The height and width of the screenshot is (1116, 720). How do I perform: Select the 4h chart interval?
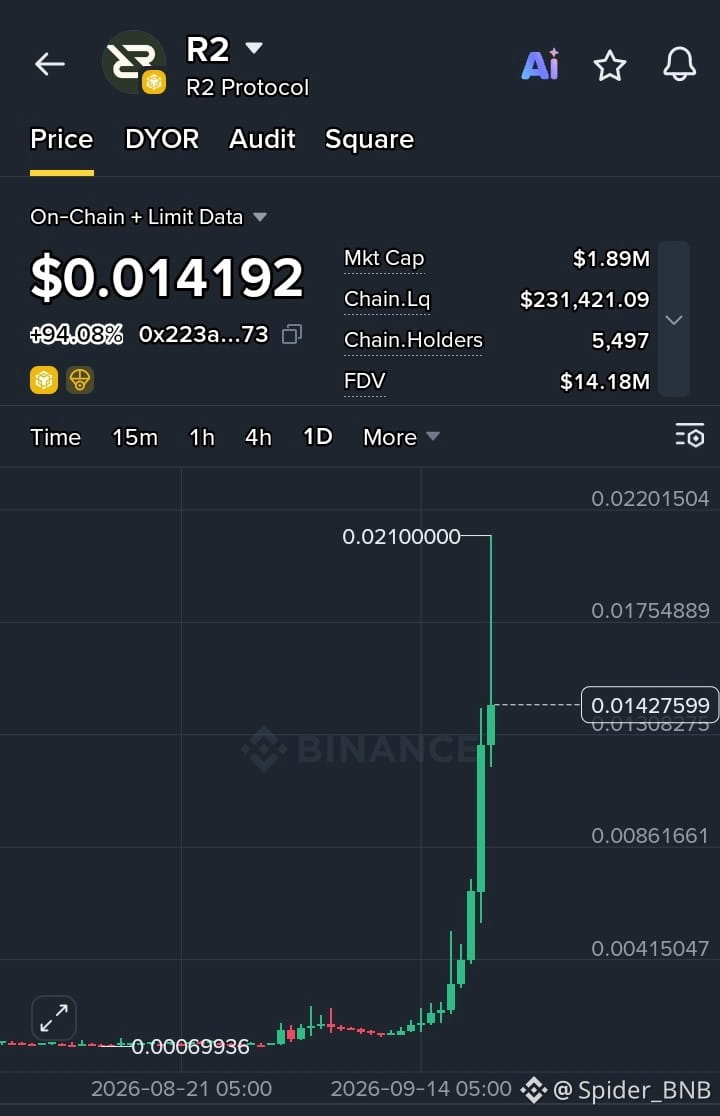pyautogui.click(x=258, y=437)
